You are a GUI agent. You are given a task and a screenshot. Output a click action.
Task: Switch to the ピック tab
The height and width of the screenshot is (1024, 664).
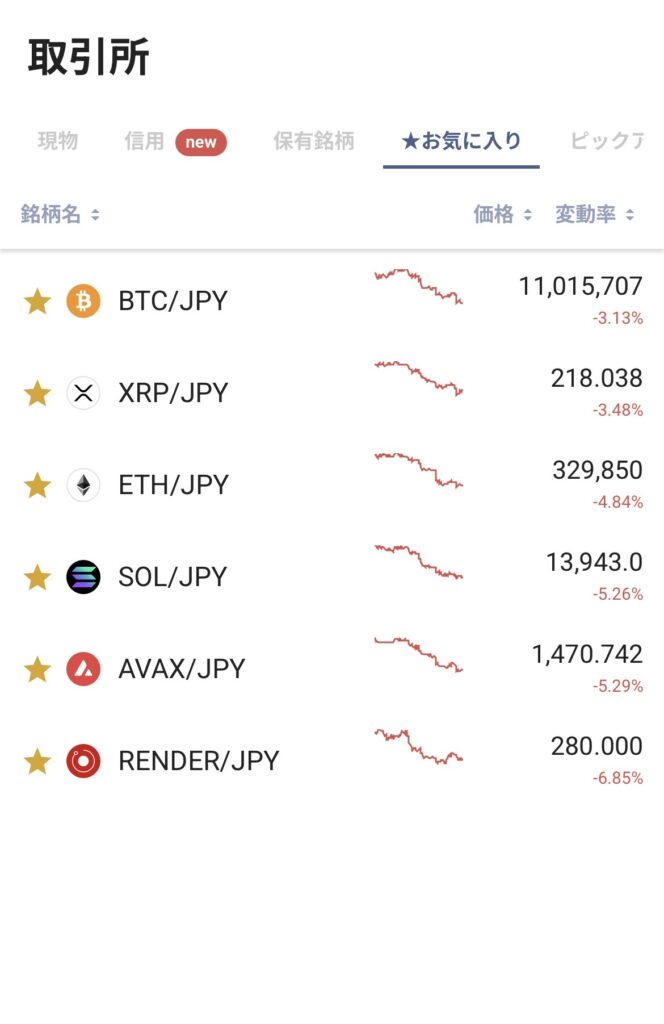click(606, 141)
